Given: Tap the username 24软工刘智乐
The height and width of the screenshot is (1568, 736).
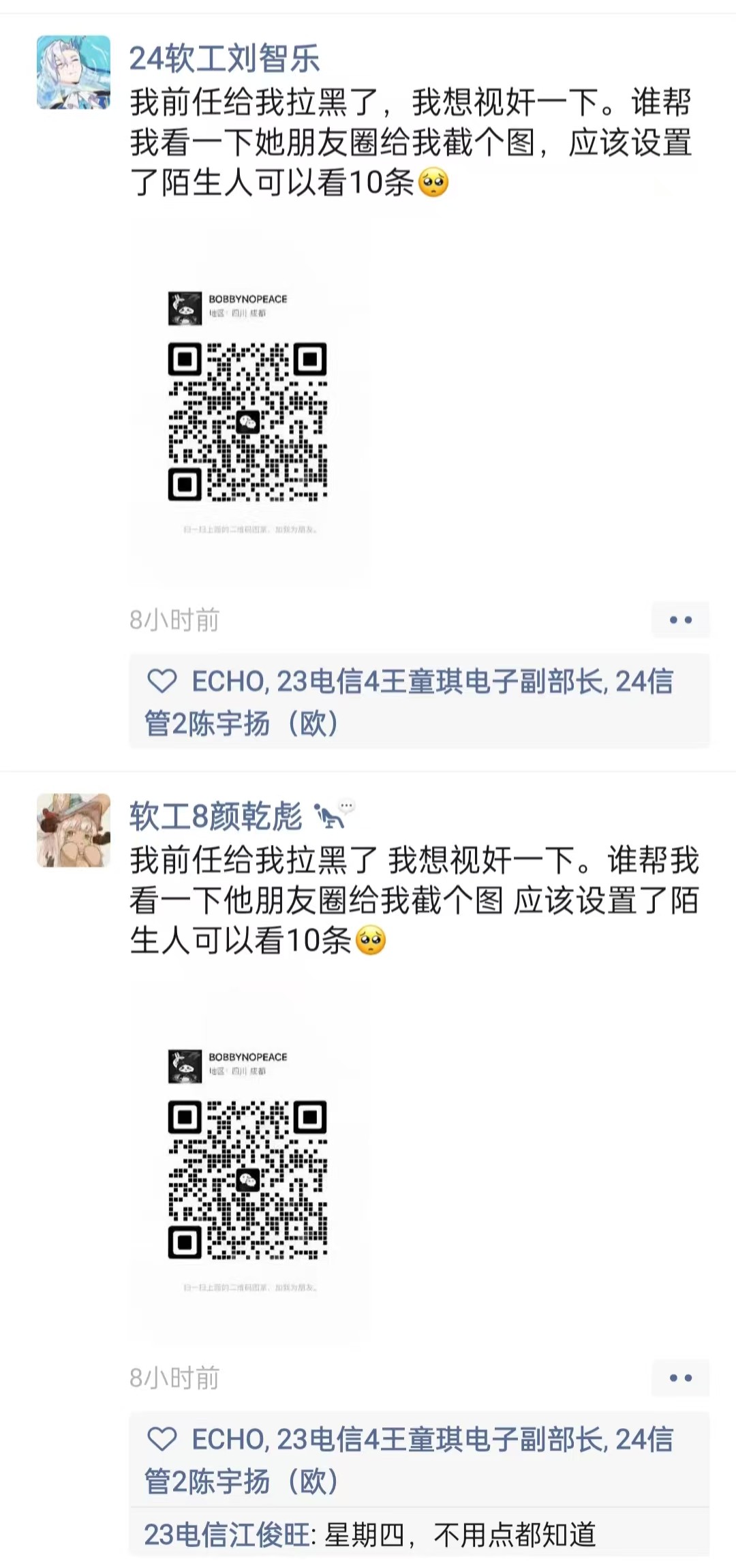Looking at the screenshot, I should click(224, 58).
